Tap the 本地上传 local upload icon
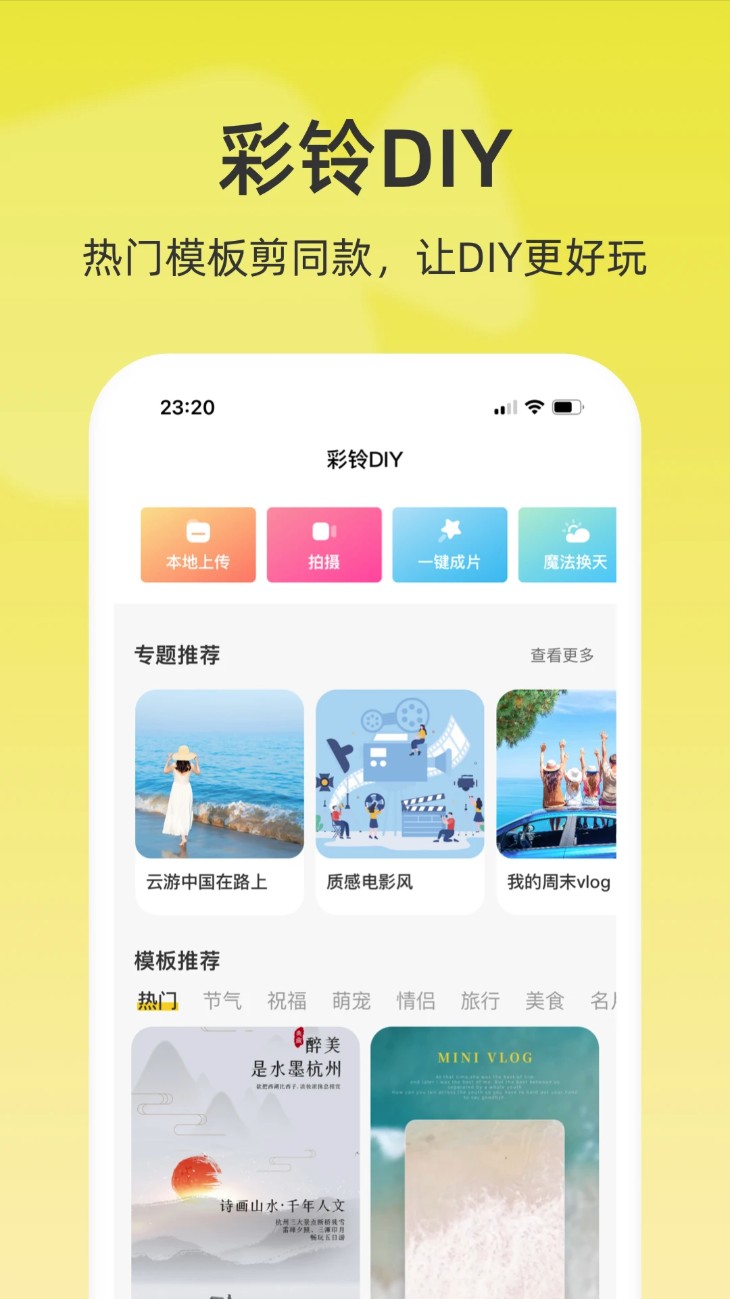 [197, 533]
